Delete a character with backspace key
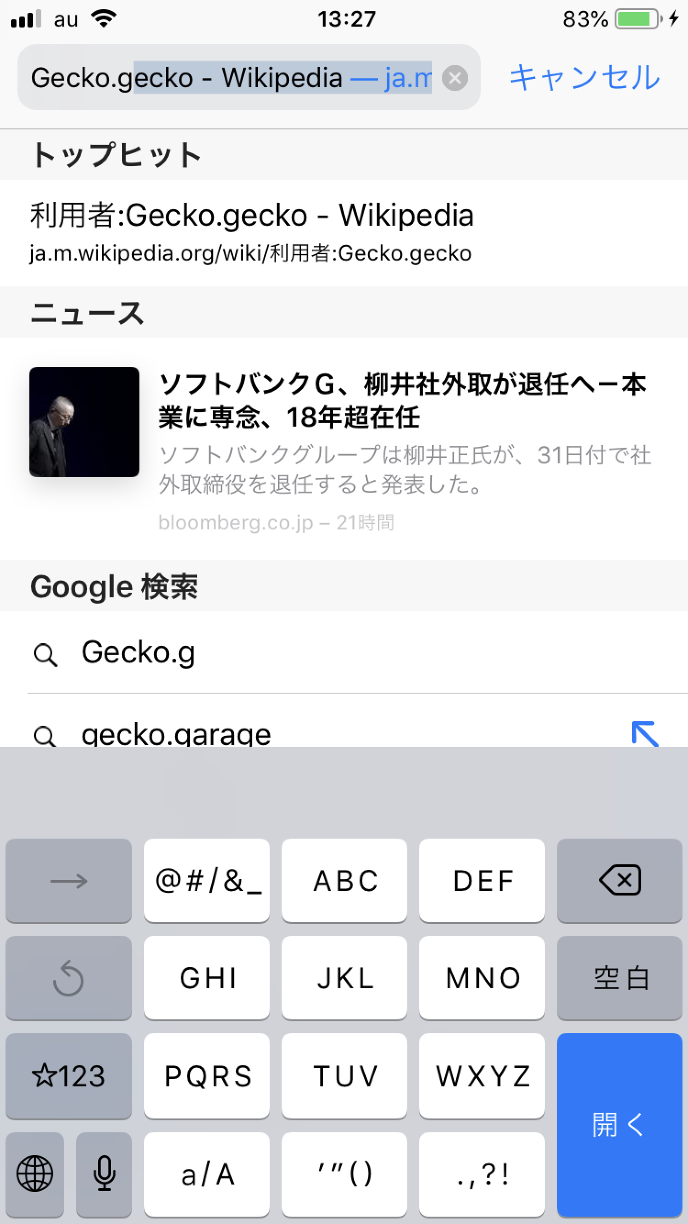Image resolution: width=688 pixels, height=1224 pixels. [x=619, y=881]
